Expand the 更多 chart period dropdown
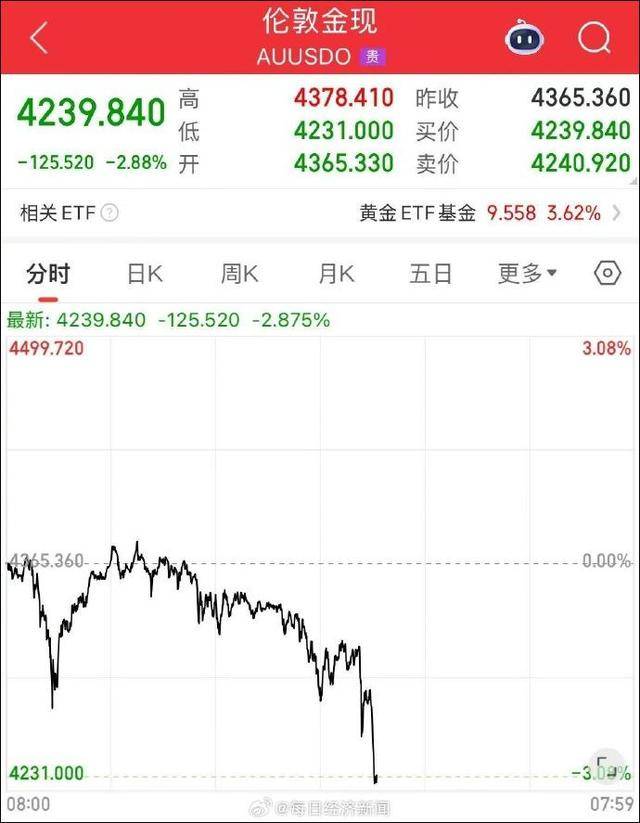Image resolution: width=640 pixels, height=823 pixels. (527, 274)
